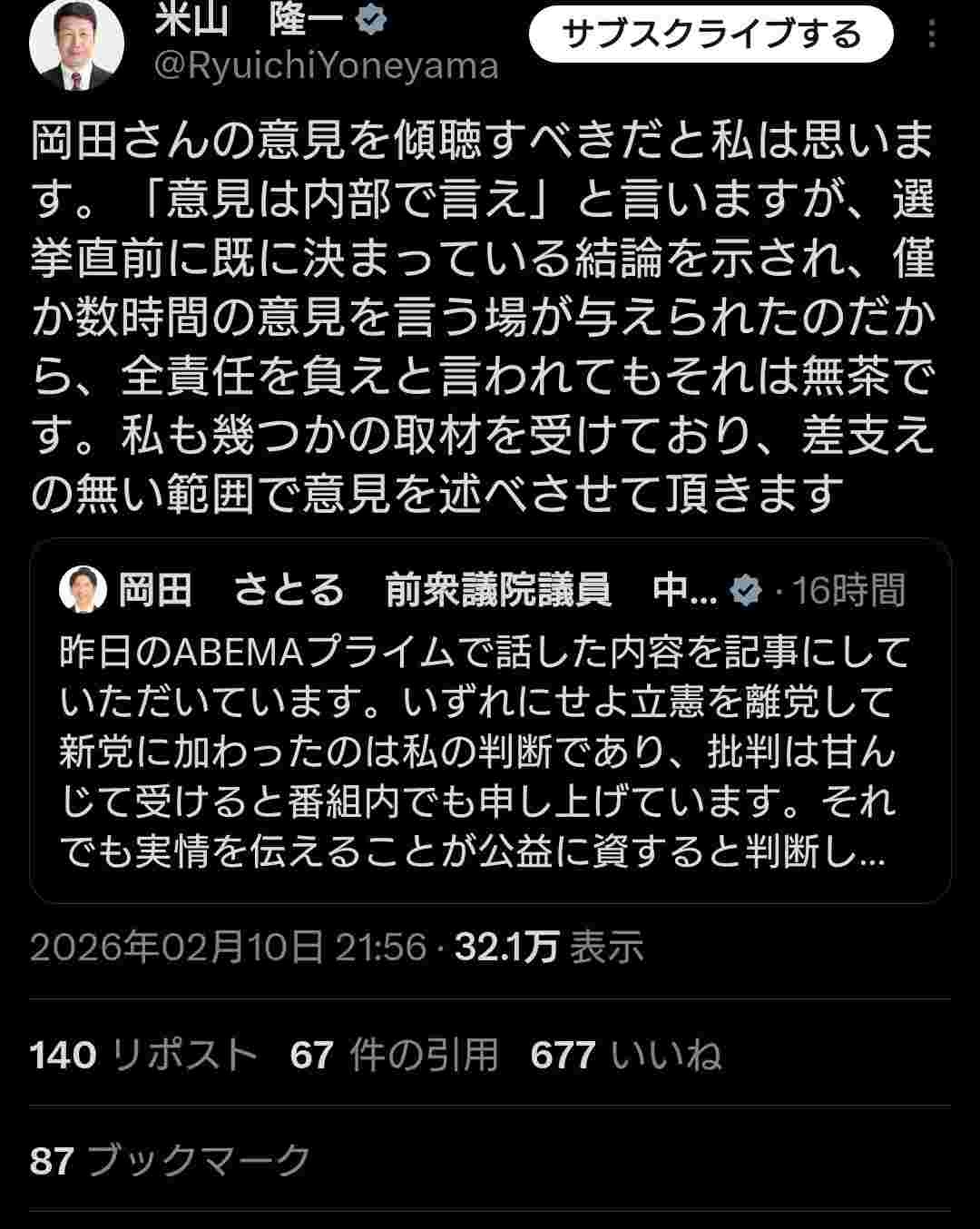
Task: Open the @RyuichiYoneyama profile handle
Action: point(327,66)
